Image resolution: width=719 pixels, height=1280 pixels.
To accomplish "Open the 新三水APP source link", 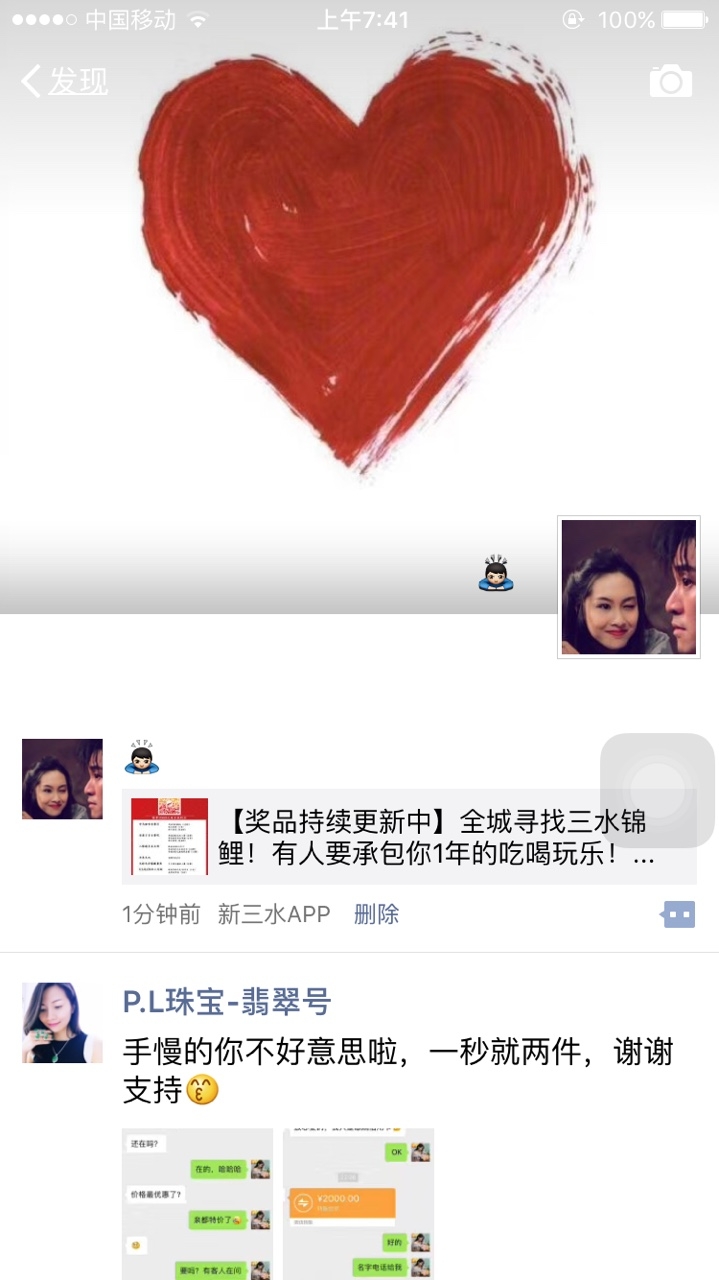I will (274, 914).
